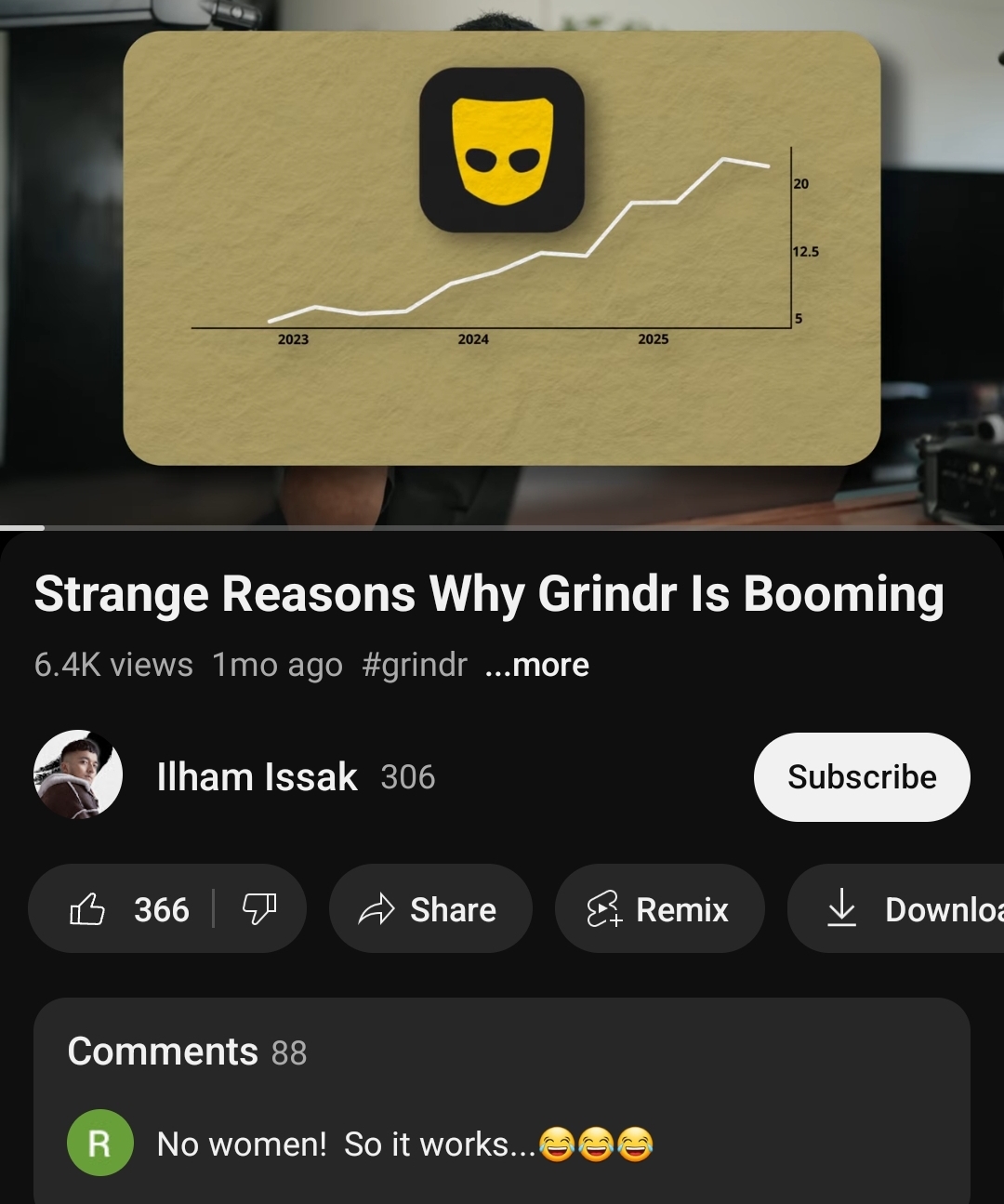Like the video with 366 likes
1004x1204 pixels.
(128, 909)
